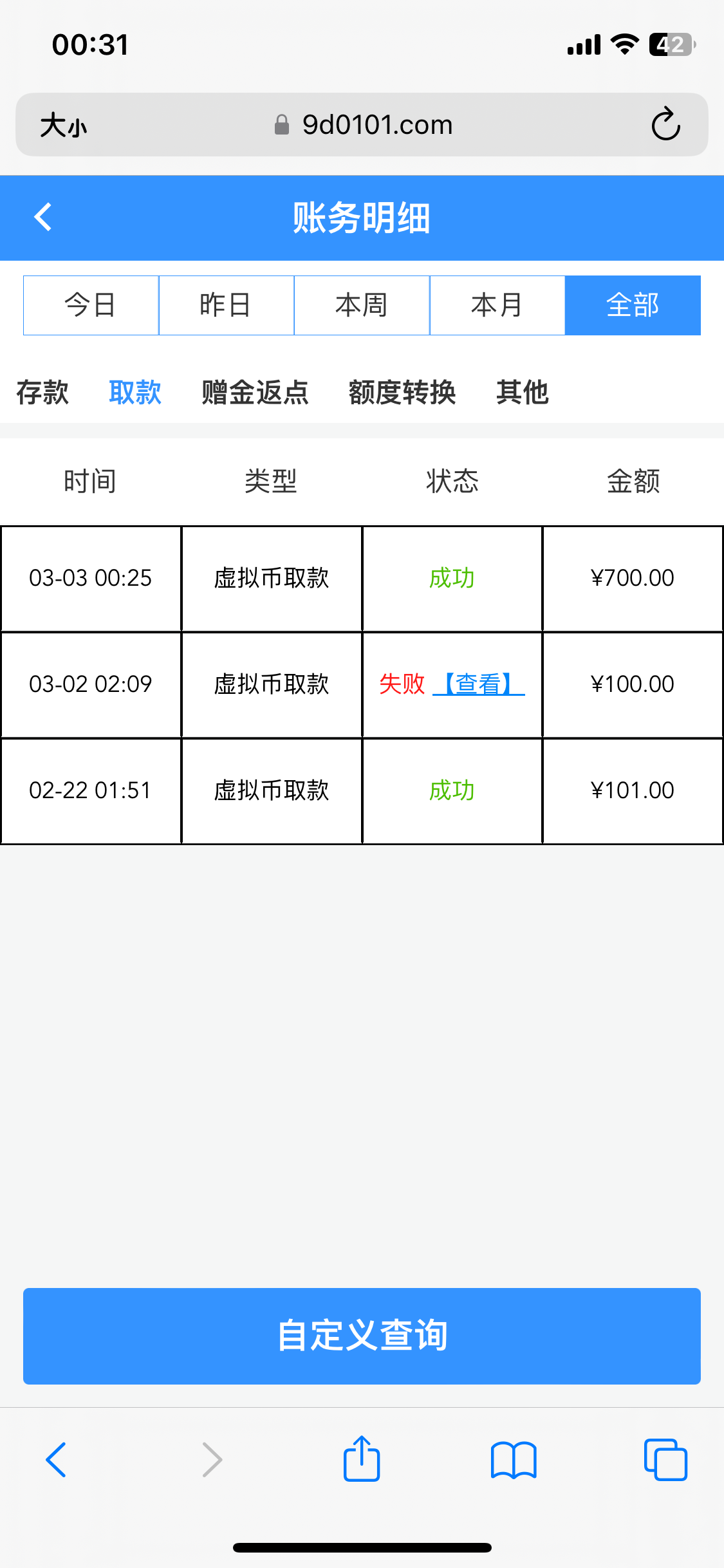Tap the 自定义查询 button
Viewport: 724px width, 1568px height.
[362, 1336]
